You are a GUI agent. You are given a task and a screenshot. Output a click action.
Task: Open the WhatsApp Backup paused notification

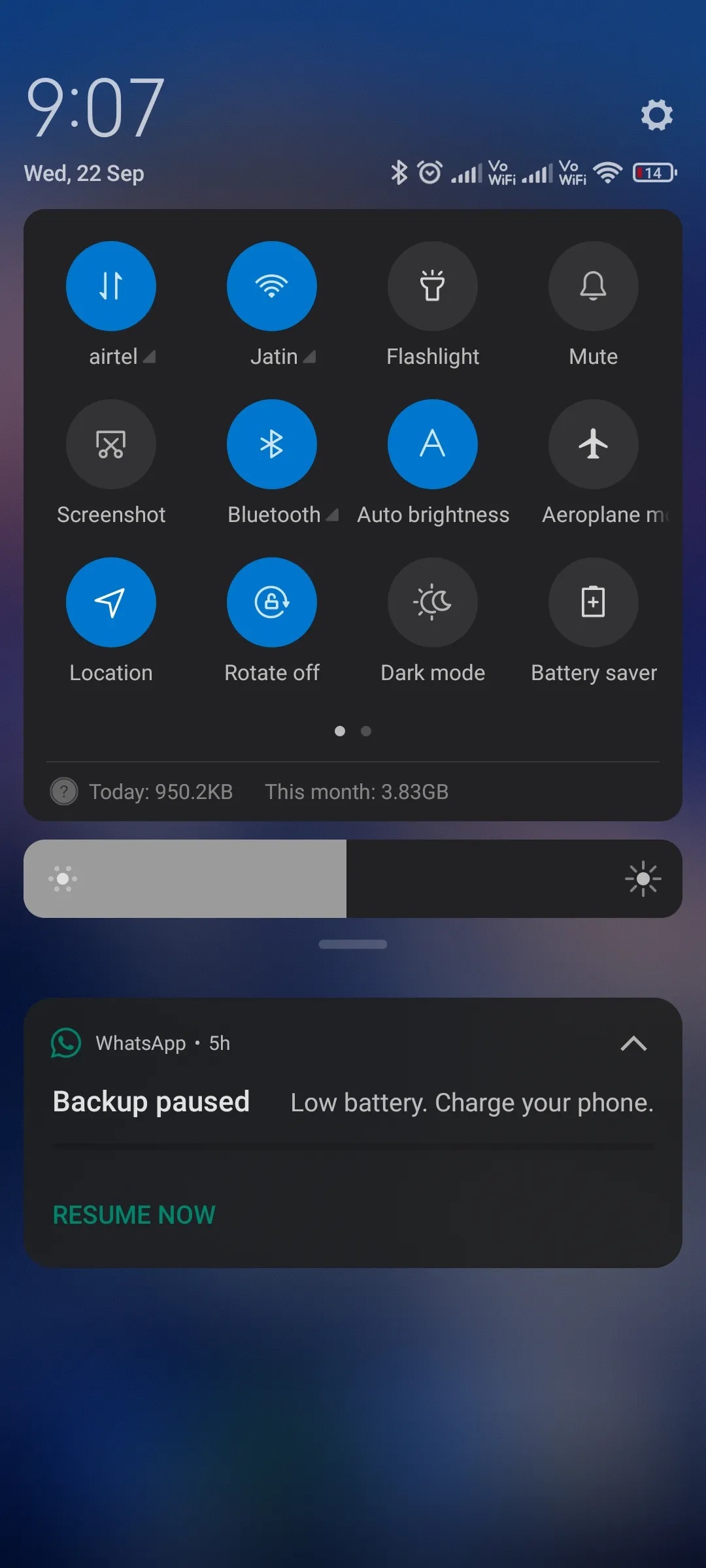[353, 1103]
